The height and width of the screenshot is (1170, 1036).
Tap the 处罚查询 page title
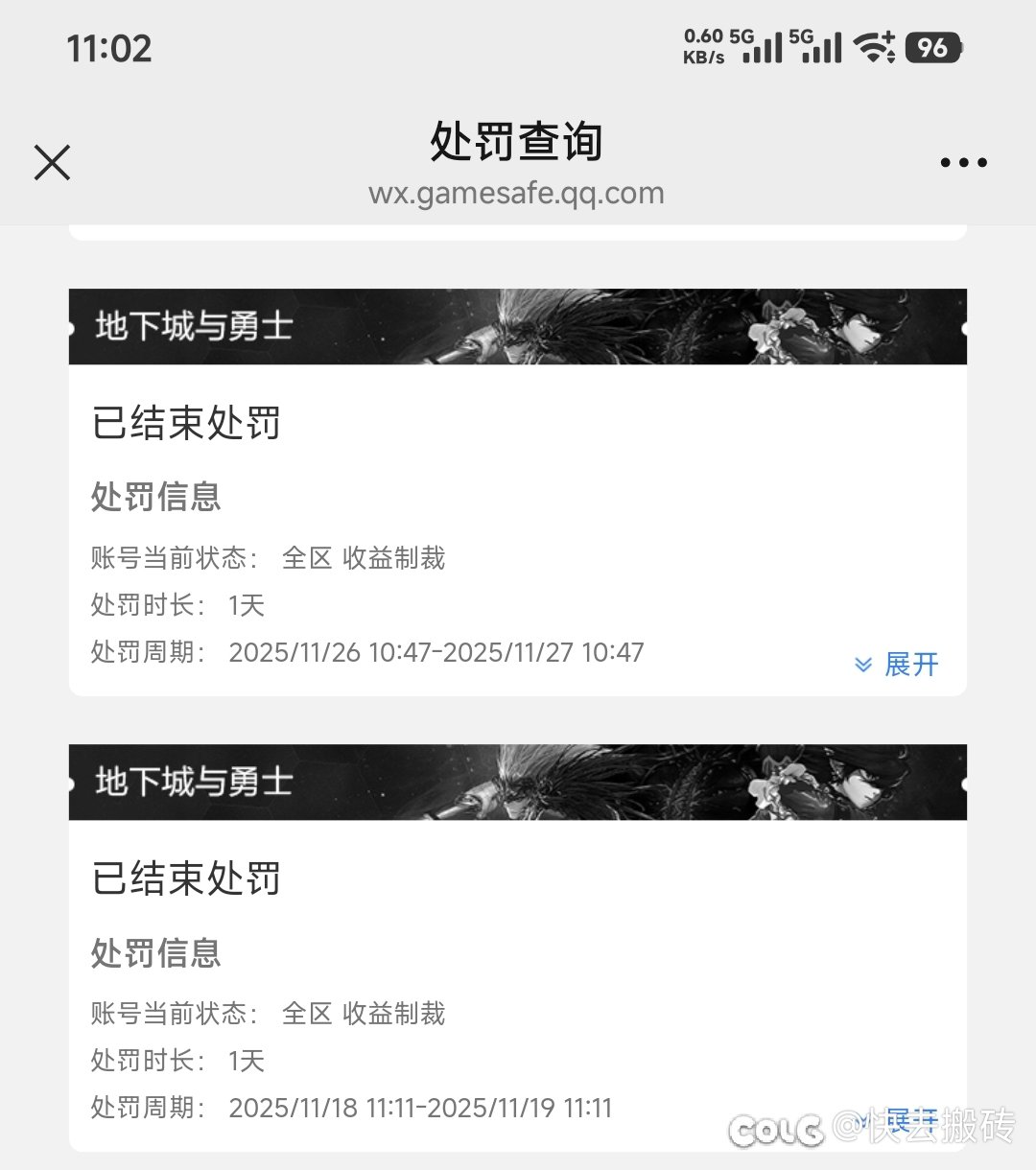click(517, 140)
